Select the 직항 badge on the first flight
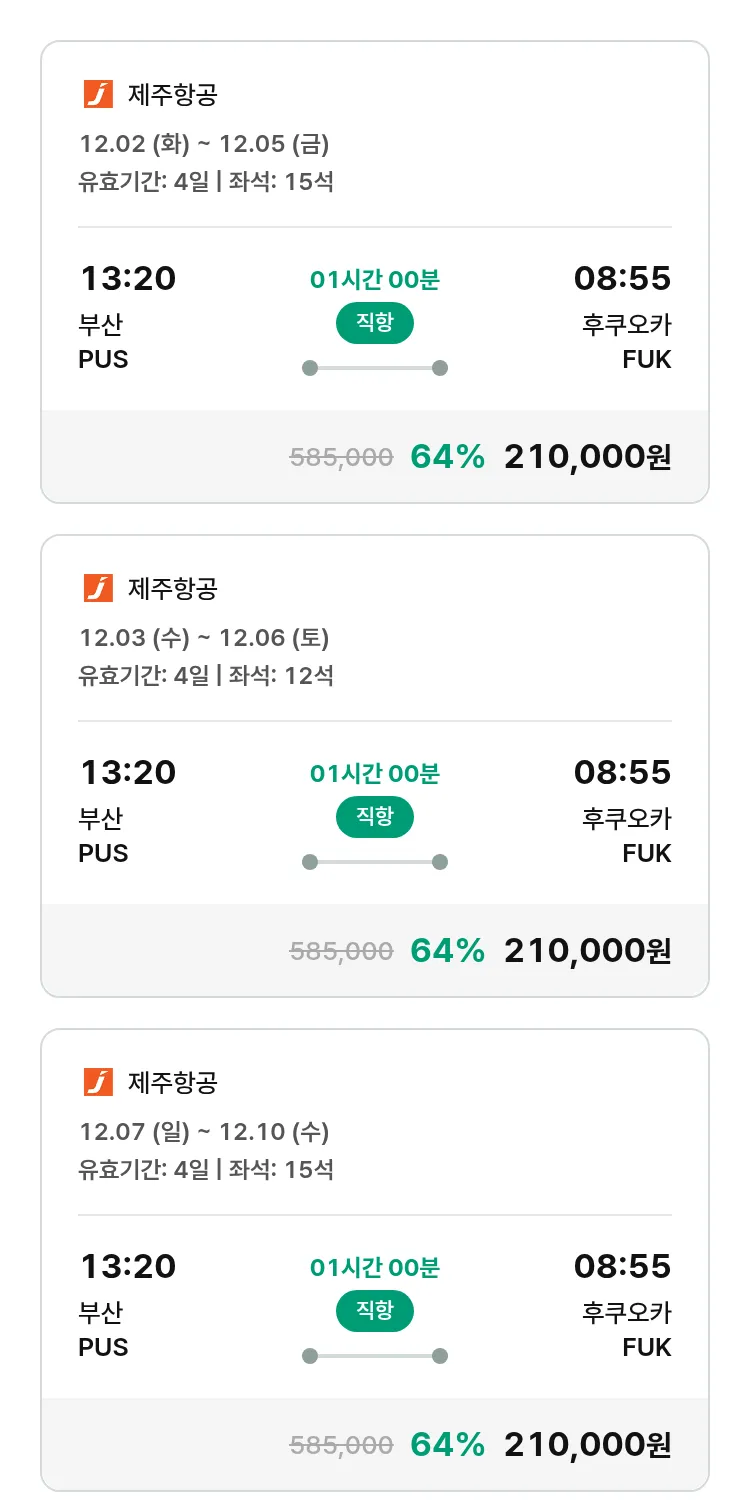The height and width of the screenshot is (1510, 750). tap(374, 323)
